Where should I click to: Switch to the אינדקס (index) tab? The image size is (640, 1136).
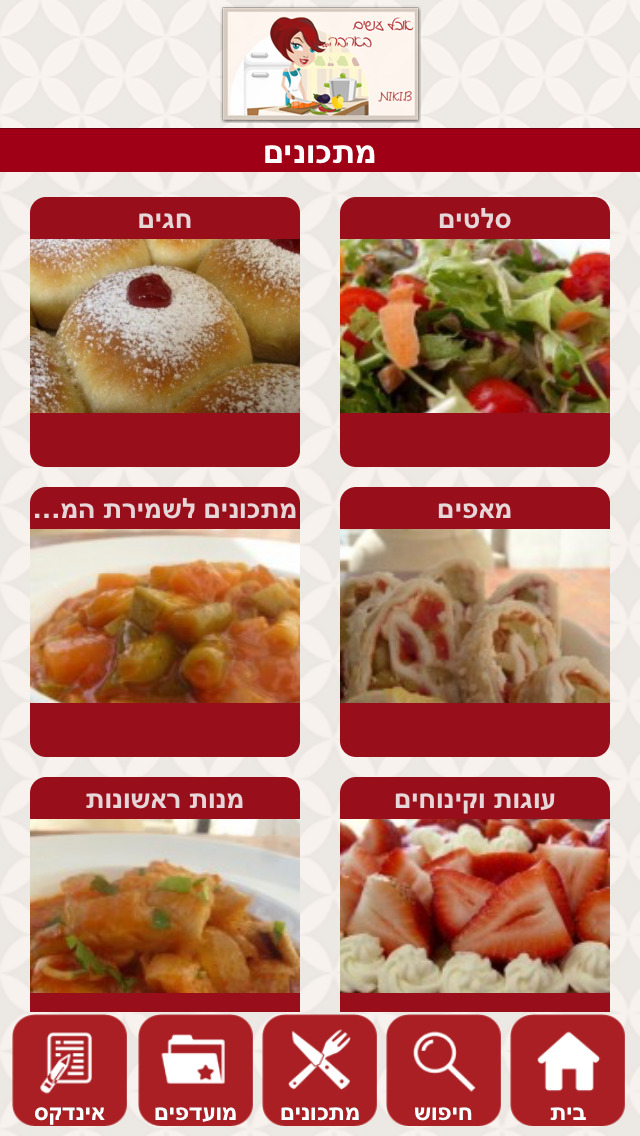coord(70,1070)
